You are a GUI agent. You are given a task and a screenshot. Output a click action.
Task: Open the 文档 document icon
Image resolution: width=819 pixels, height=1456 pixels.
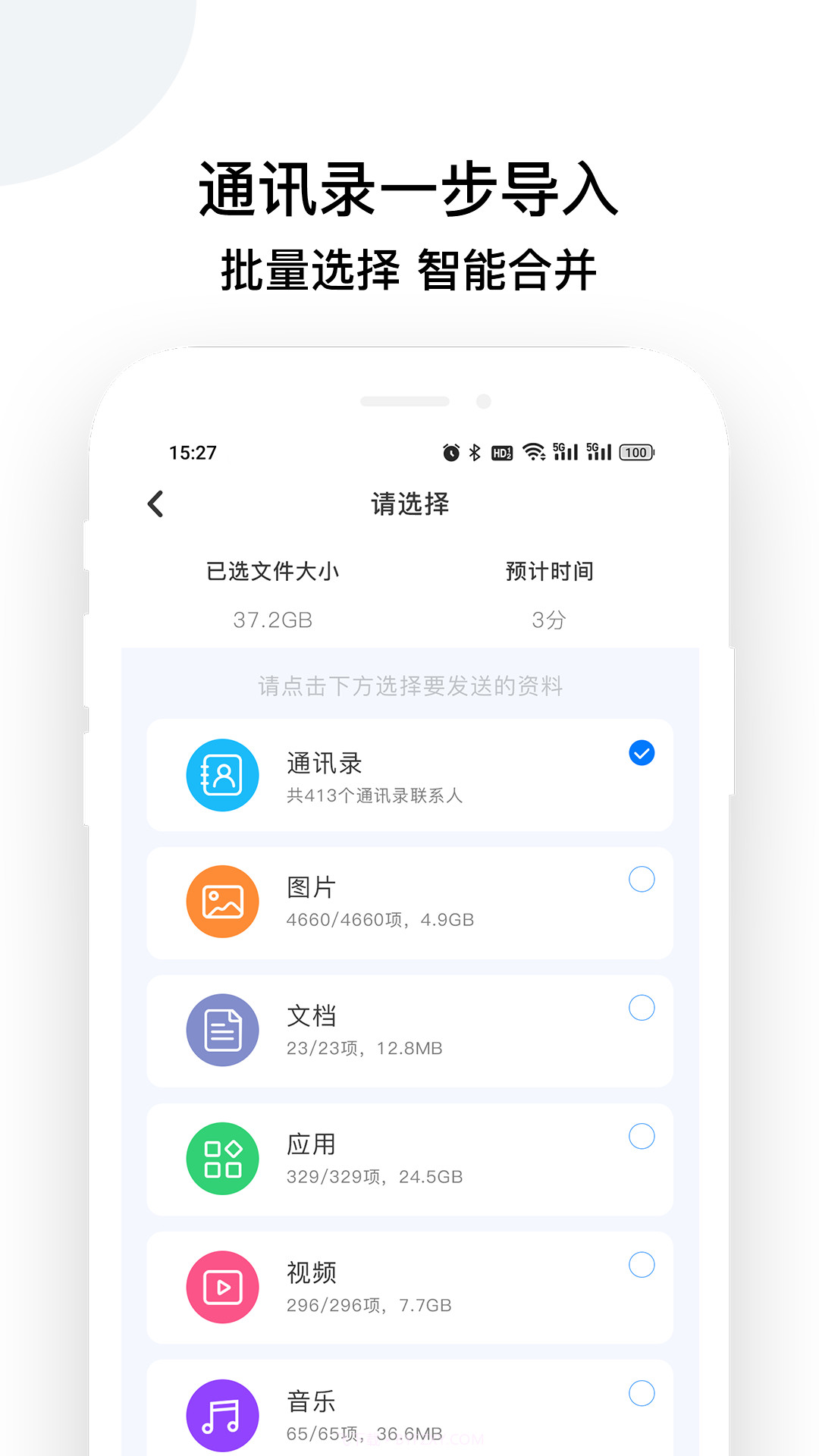click(x=222, y=1031)
